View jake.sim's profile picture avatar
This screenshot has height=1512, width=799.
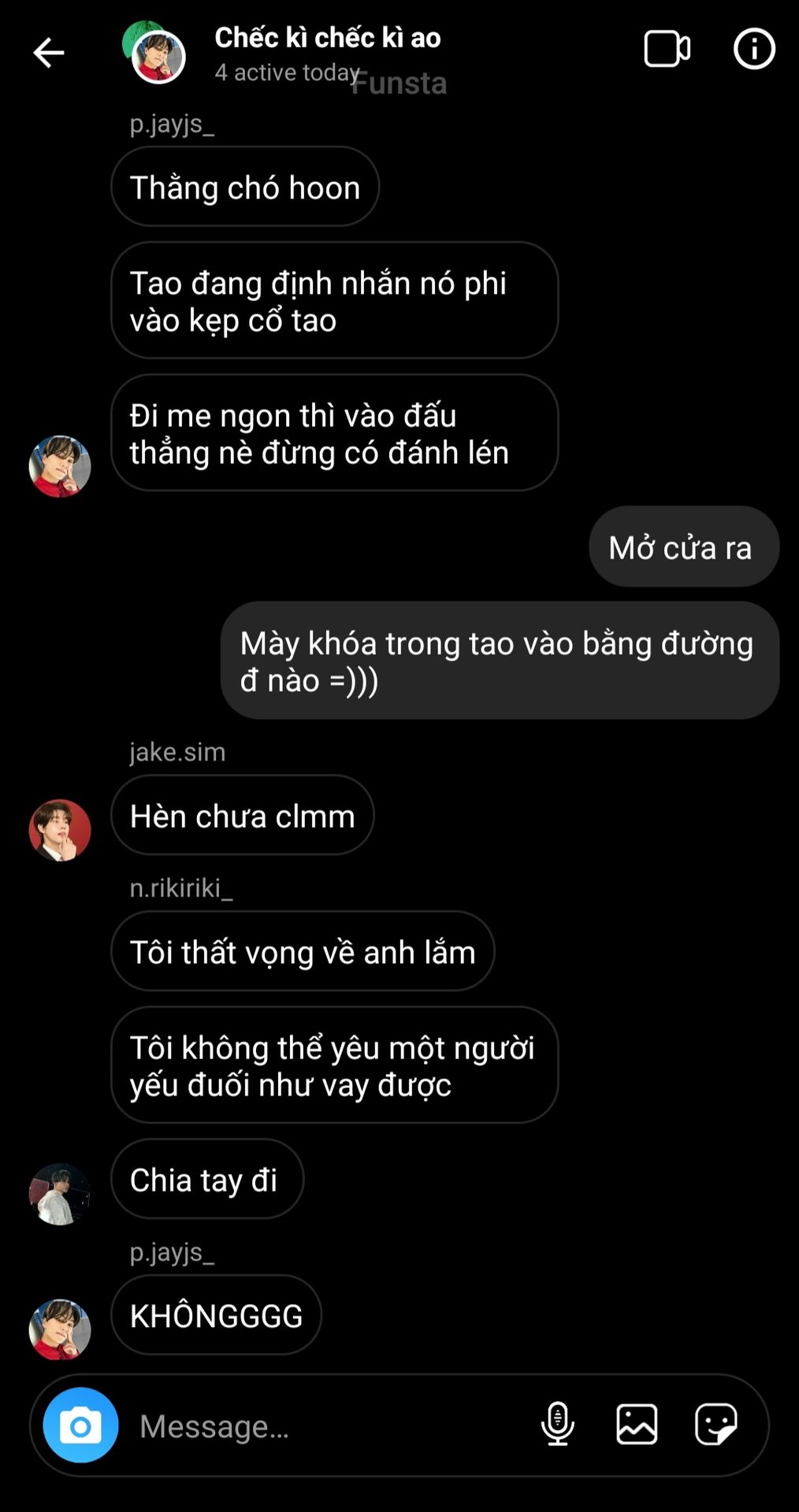point(60,830)
